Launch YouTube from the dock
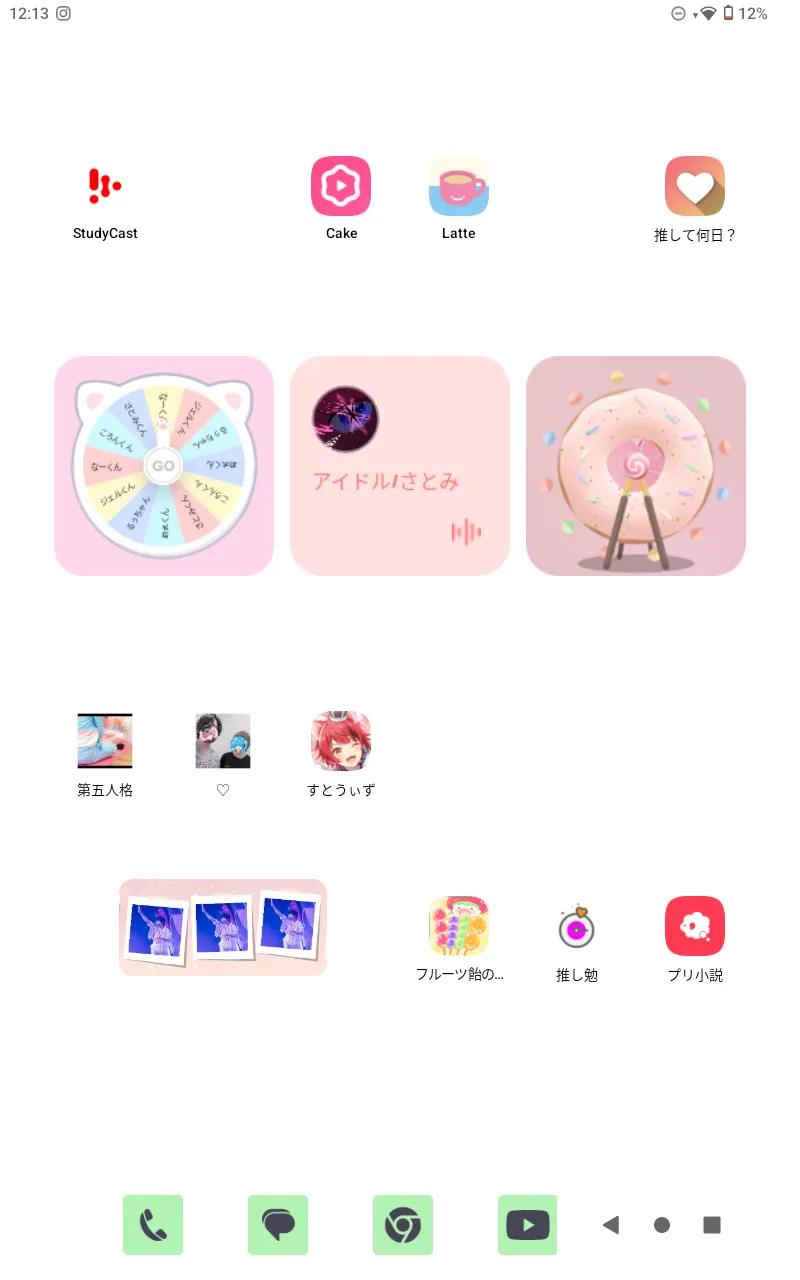800x1280 pixels. tap(528, 1225)
